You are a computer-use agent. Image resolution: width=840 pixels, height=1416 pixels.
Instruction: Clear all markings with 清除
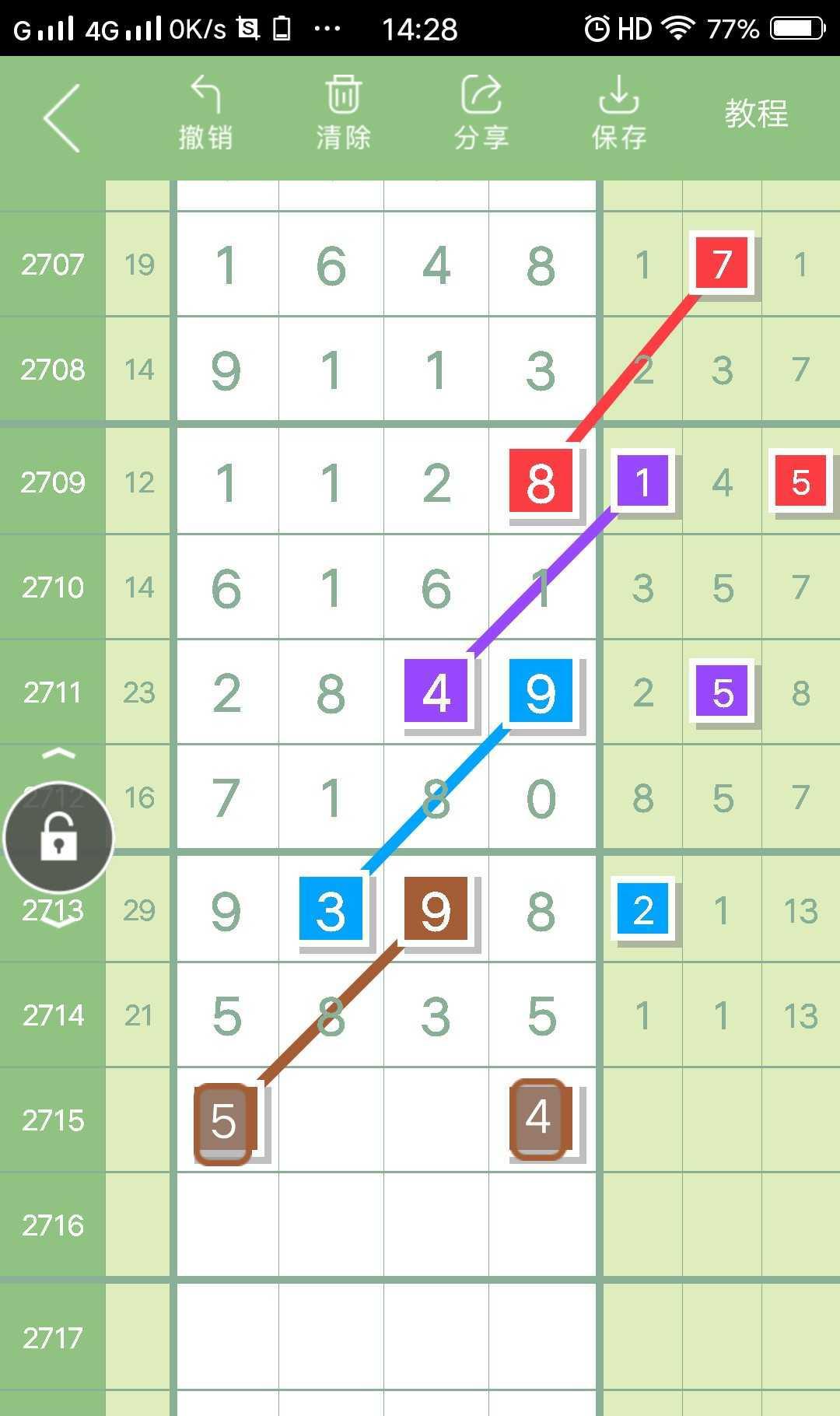[x=343, y=113]
